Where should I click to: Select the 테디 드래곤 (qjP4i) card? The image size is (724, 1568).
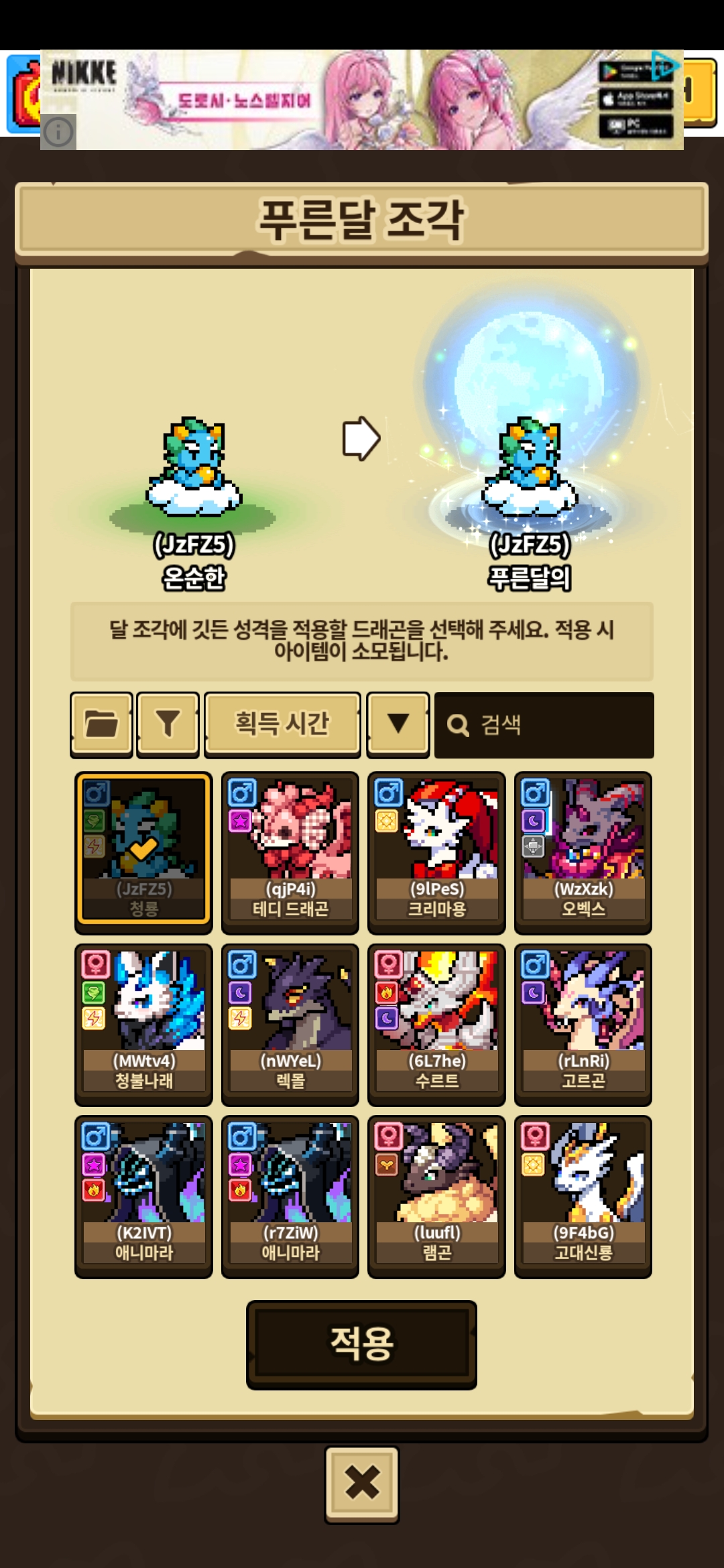[290, 852]
